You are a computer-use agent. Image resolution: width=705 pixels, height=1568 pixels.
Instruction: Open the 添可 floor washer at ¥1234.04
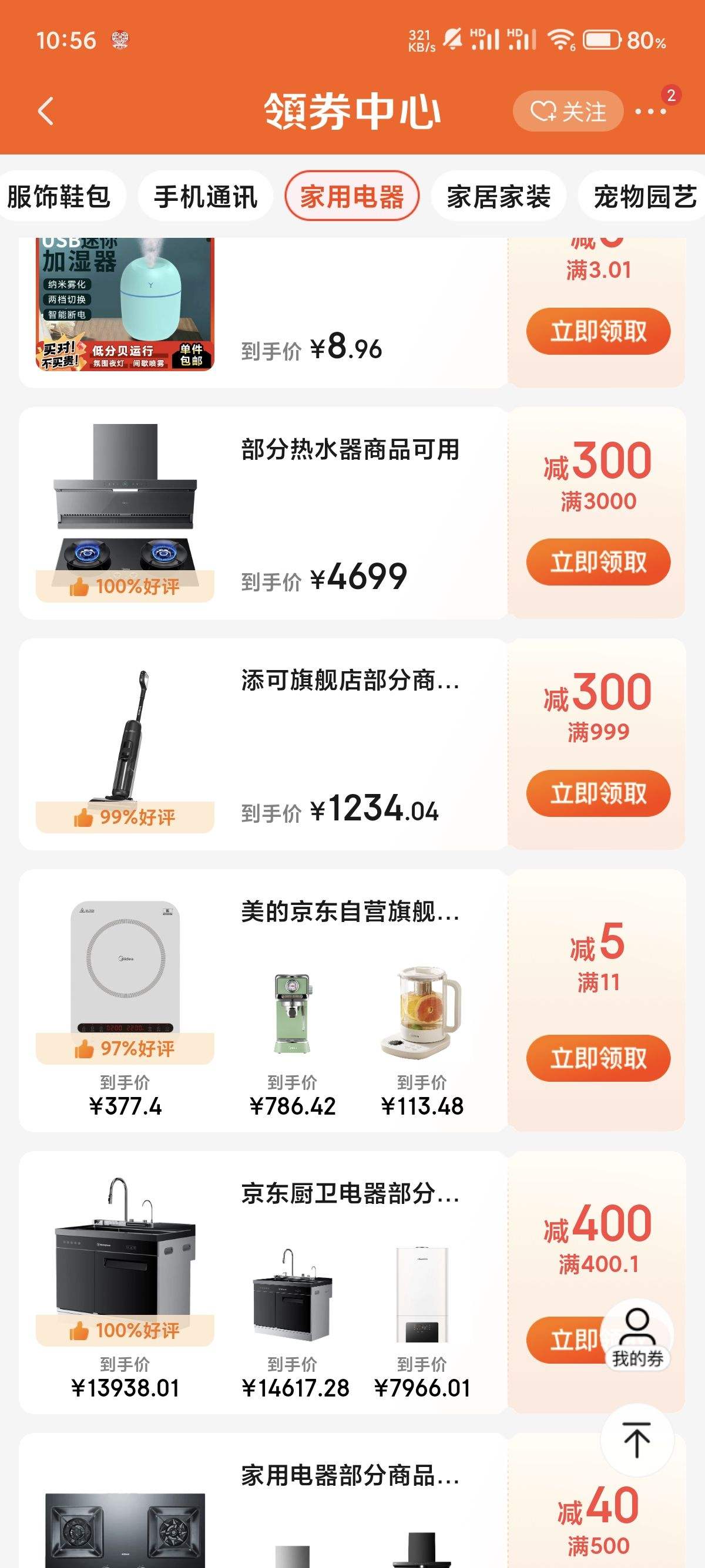click(x=125, y=736)
